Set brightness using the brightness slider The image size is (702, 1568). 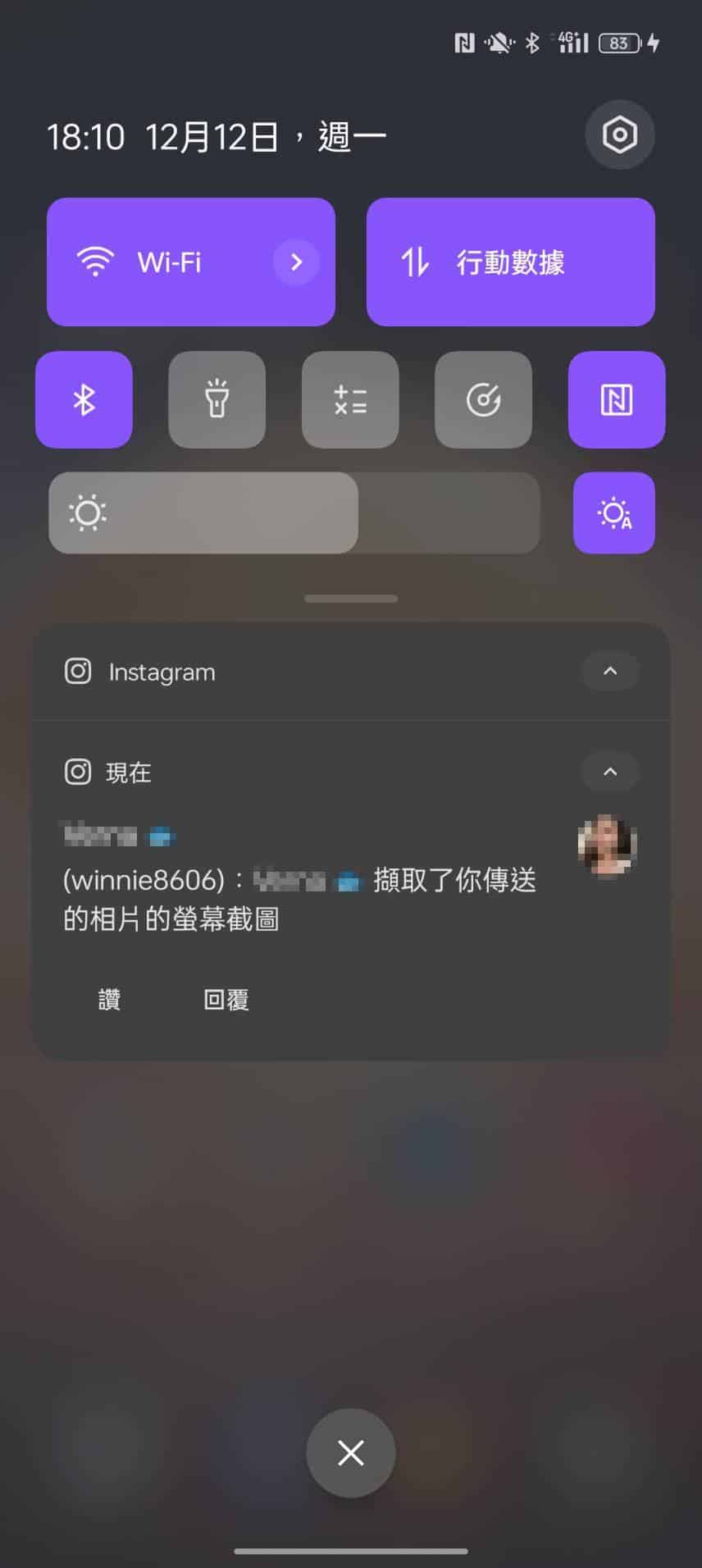pyautogui.click(x=294, y=513)
